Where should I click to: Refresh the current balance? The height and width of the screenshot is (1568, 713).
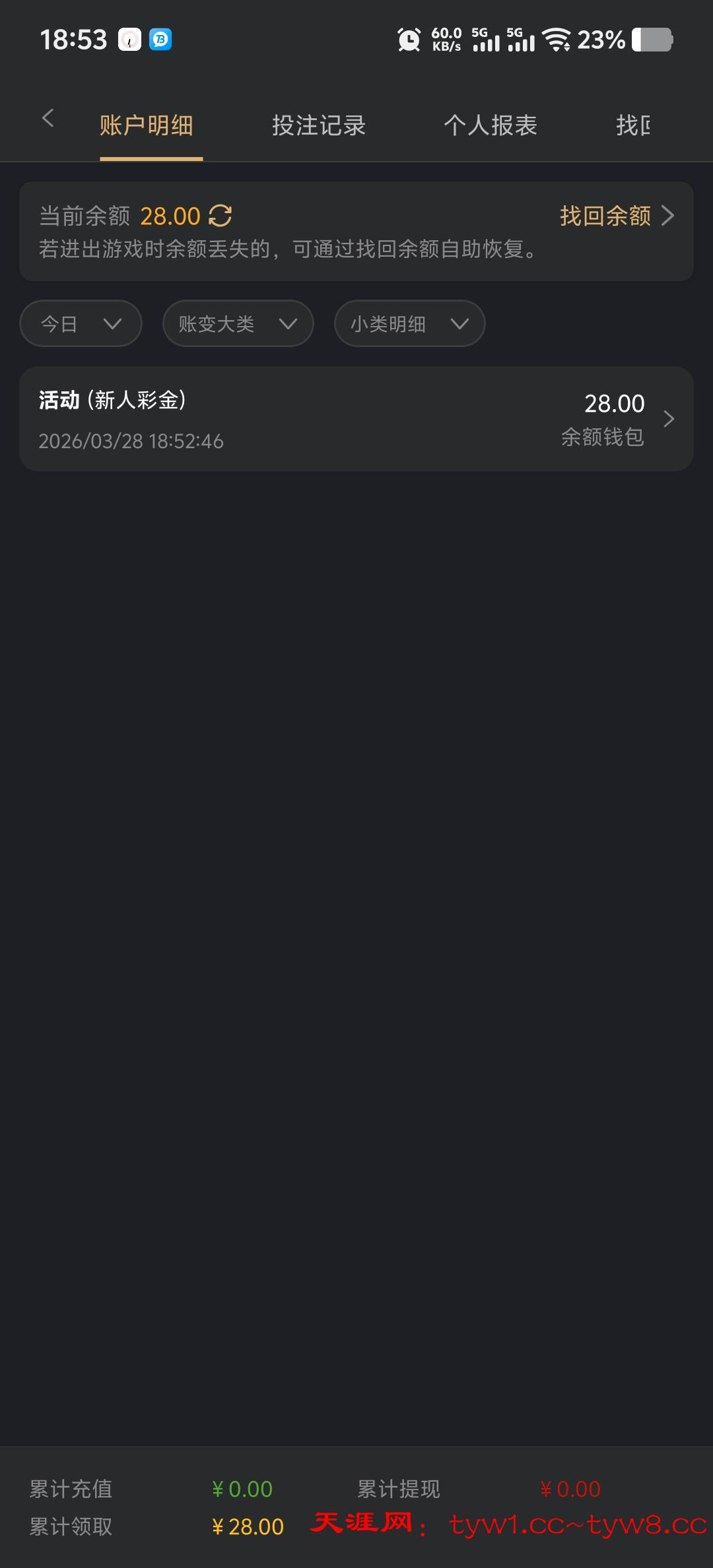point(220,216)
